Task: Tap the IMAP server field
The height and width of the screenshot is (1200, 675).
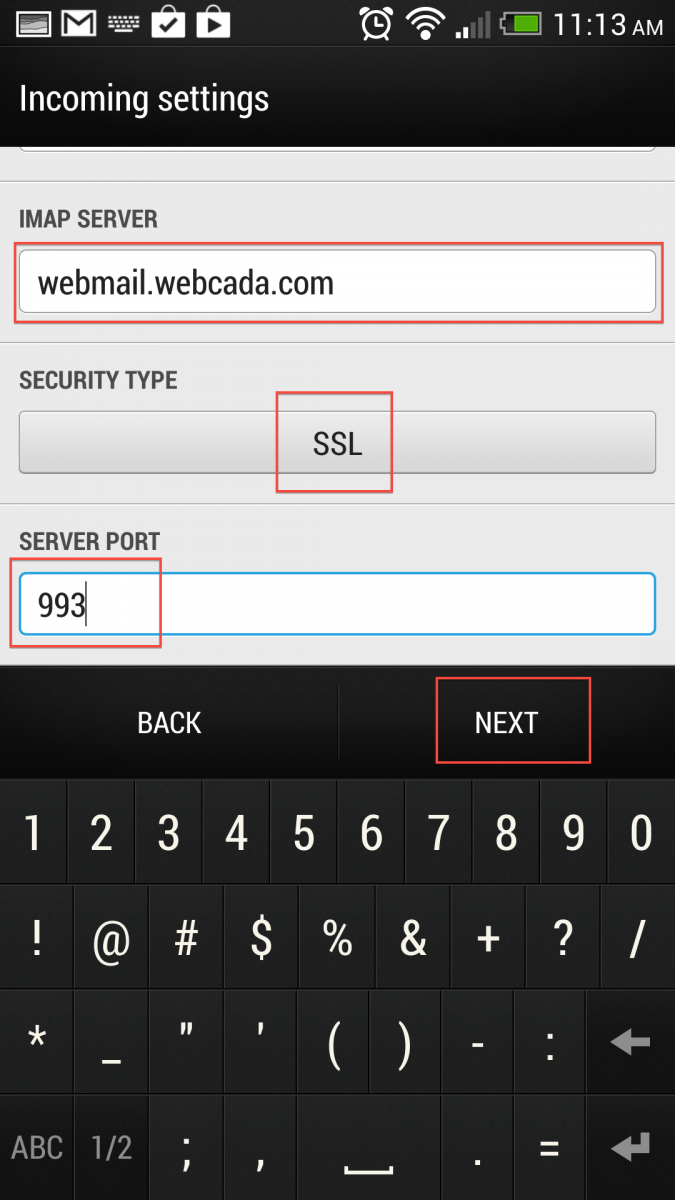Action: pyautogui.click(x=337, y=283)
